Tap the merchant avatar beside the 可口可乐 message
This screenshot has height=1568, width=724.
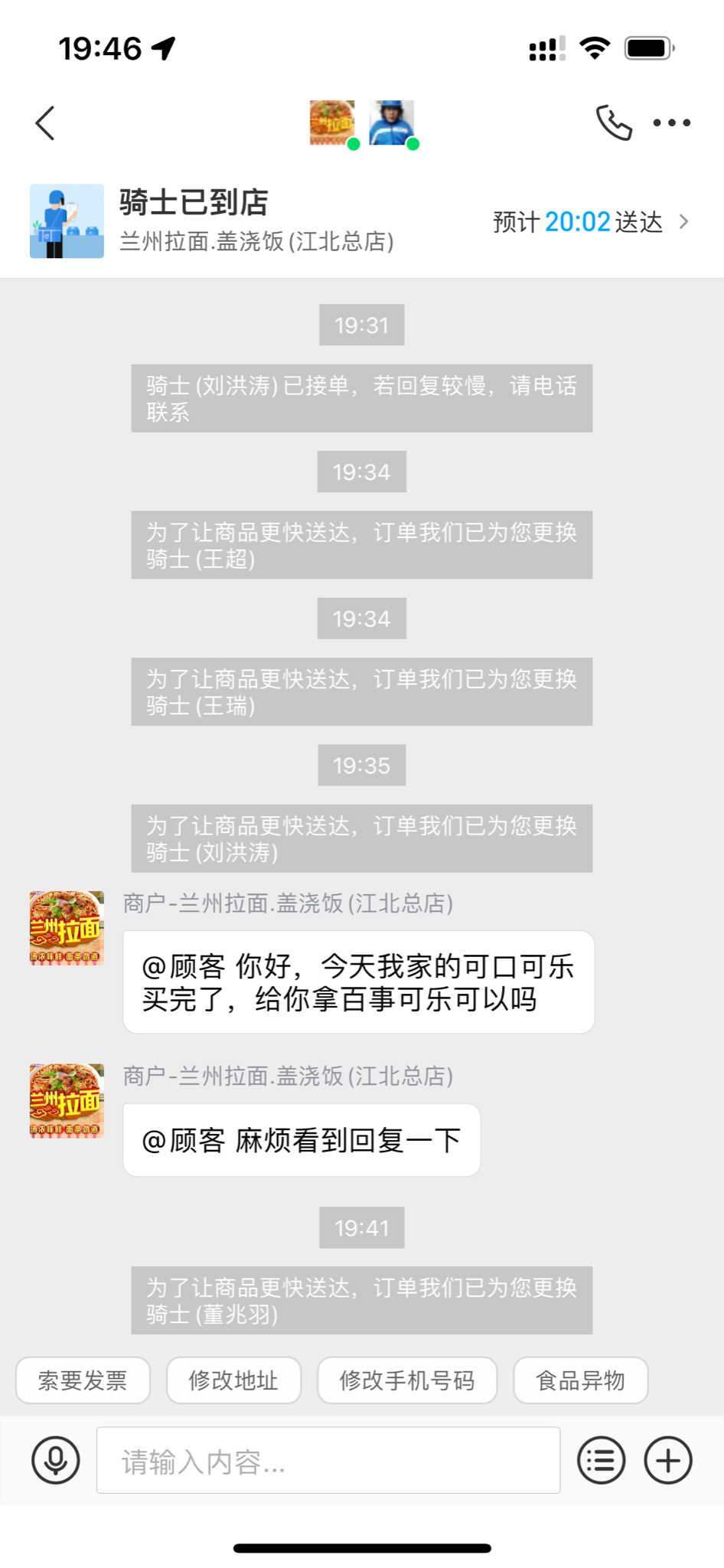[x=67, y=928]
